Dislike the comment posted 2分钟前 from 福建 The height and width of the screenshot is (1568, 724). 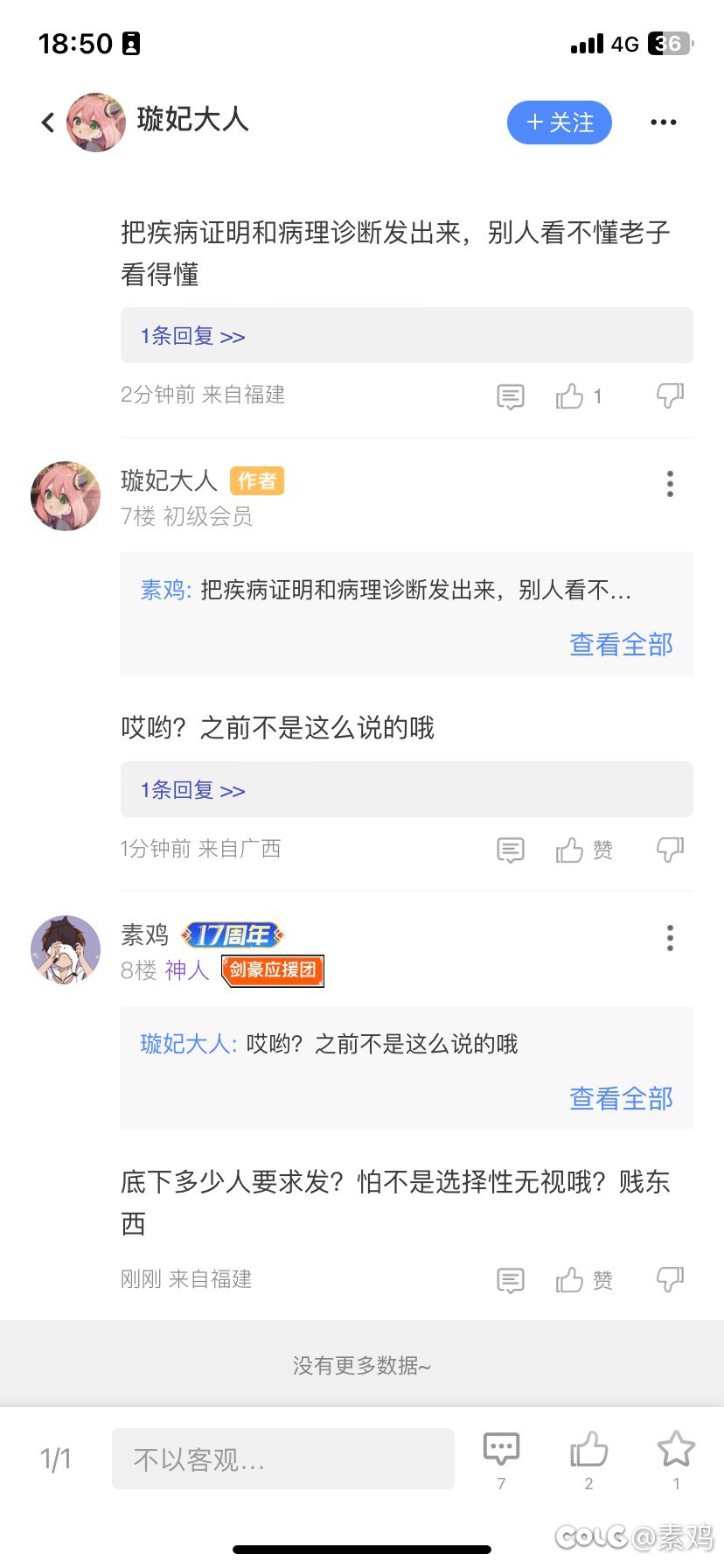[670, 396]
